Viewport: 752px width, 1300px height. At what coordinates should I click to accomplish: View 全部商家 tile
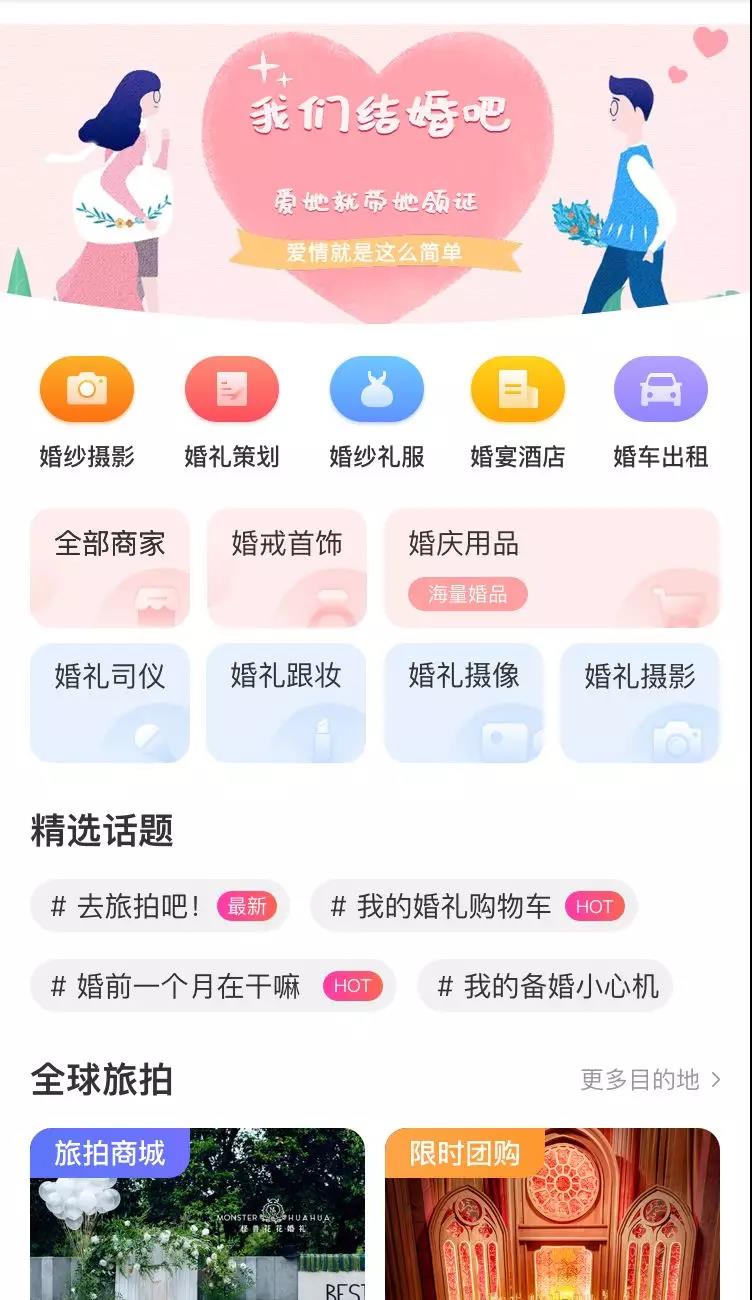[x=110, y=568]
